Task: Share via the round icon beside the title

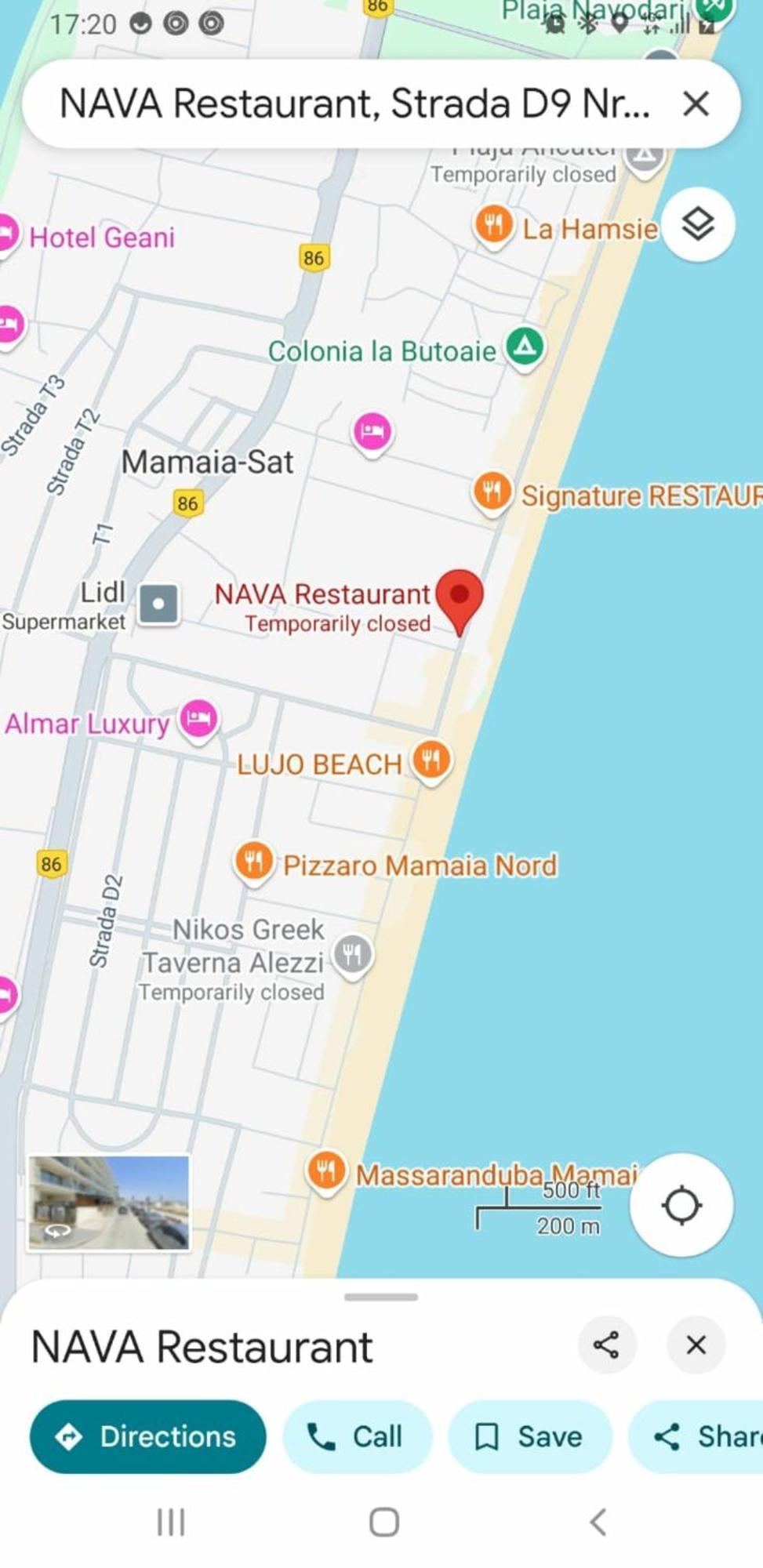Action: (x=606, y=1345)
